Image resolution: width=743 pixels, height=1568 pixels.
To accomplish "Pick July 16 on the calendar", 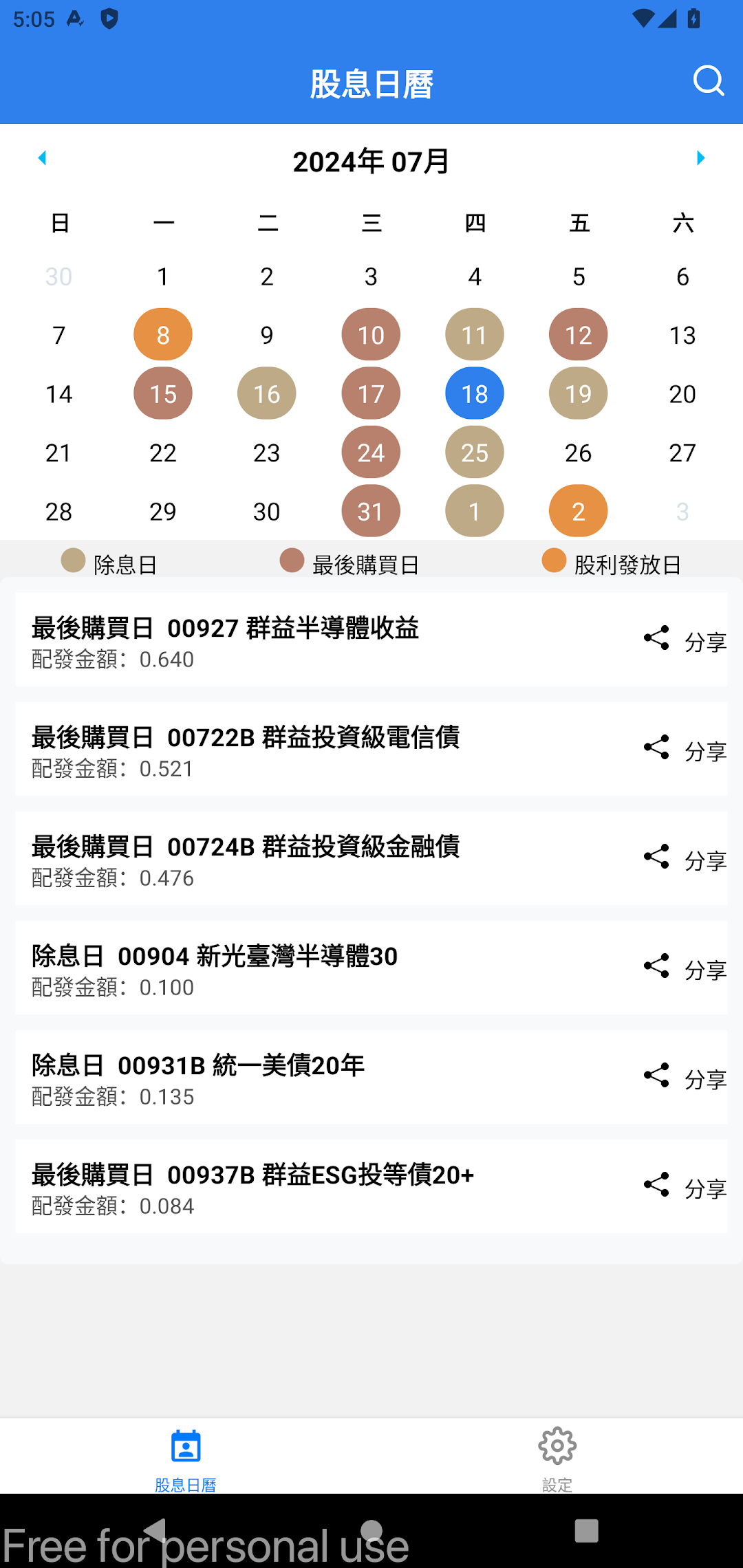I will click(x=267, y=393).
